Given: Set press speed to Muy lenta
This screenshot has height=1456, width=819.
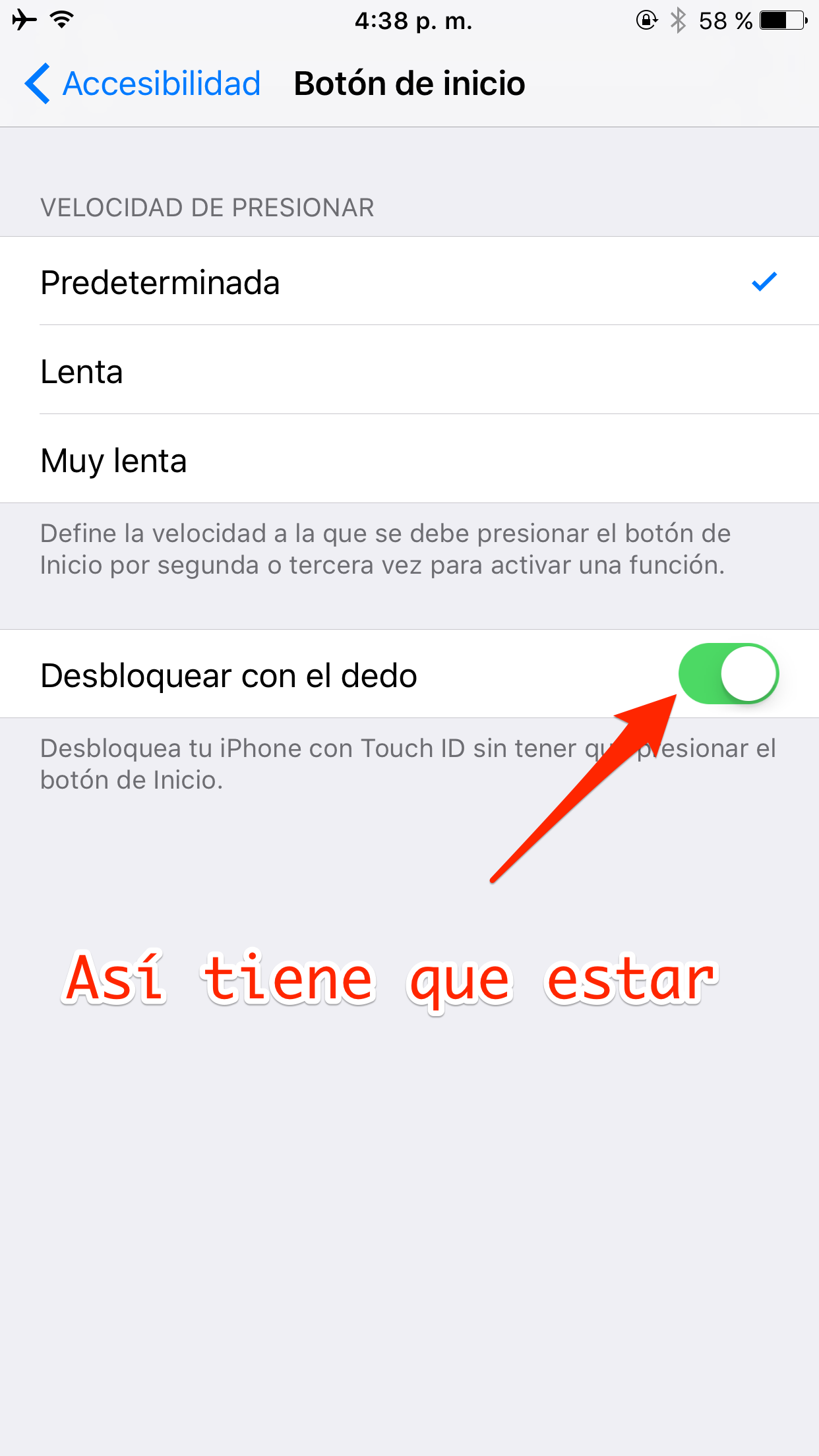Looking at the screenshot, I should (x=409, y=460).
